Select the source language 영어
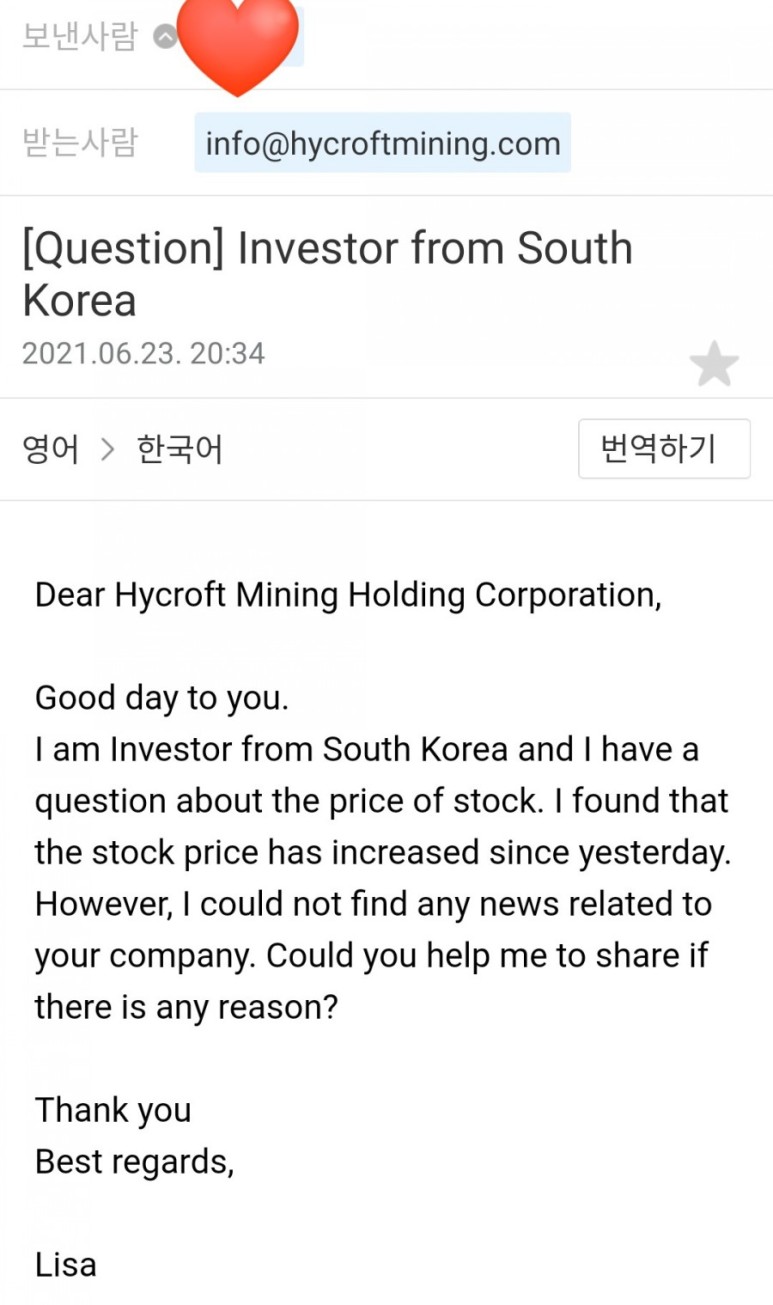The height and width of the screenshot is (1305, 773). tap(50, 450)
